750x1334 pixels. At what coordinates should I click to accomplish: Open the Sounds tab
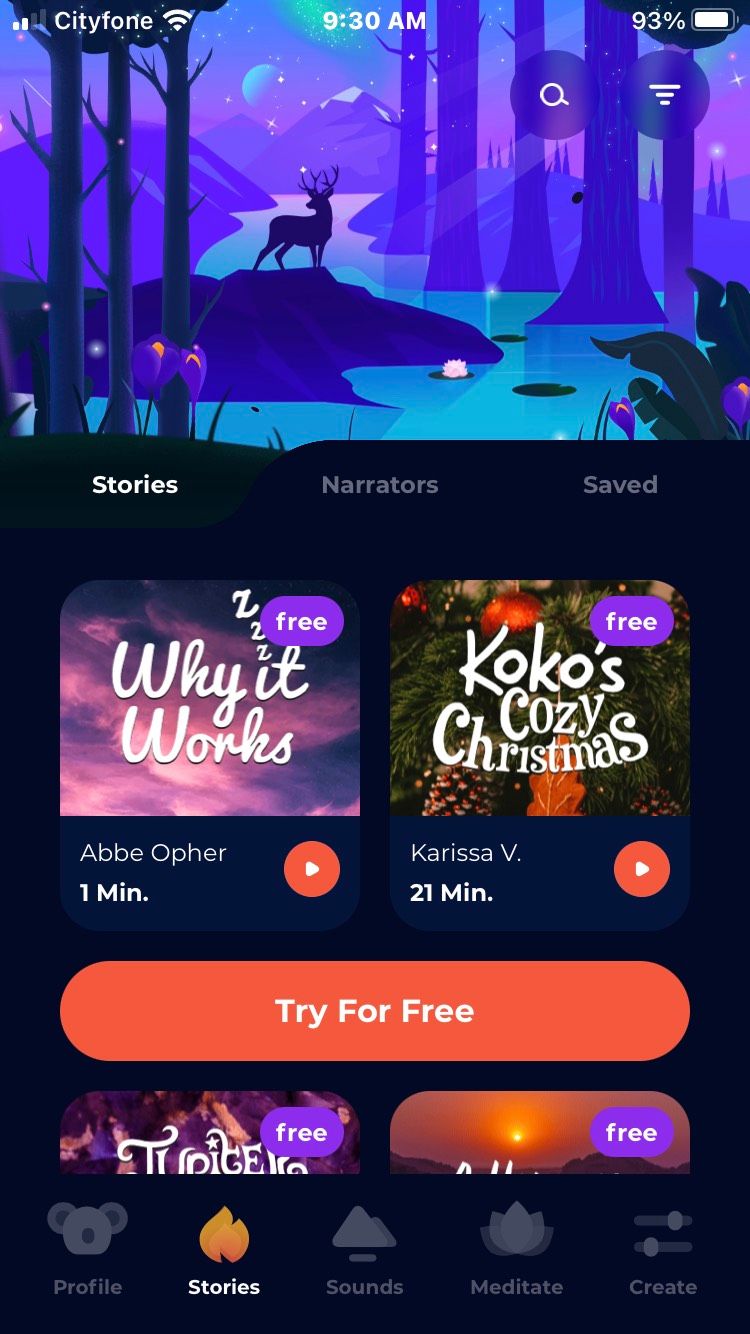click(x=364, y=1250)
